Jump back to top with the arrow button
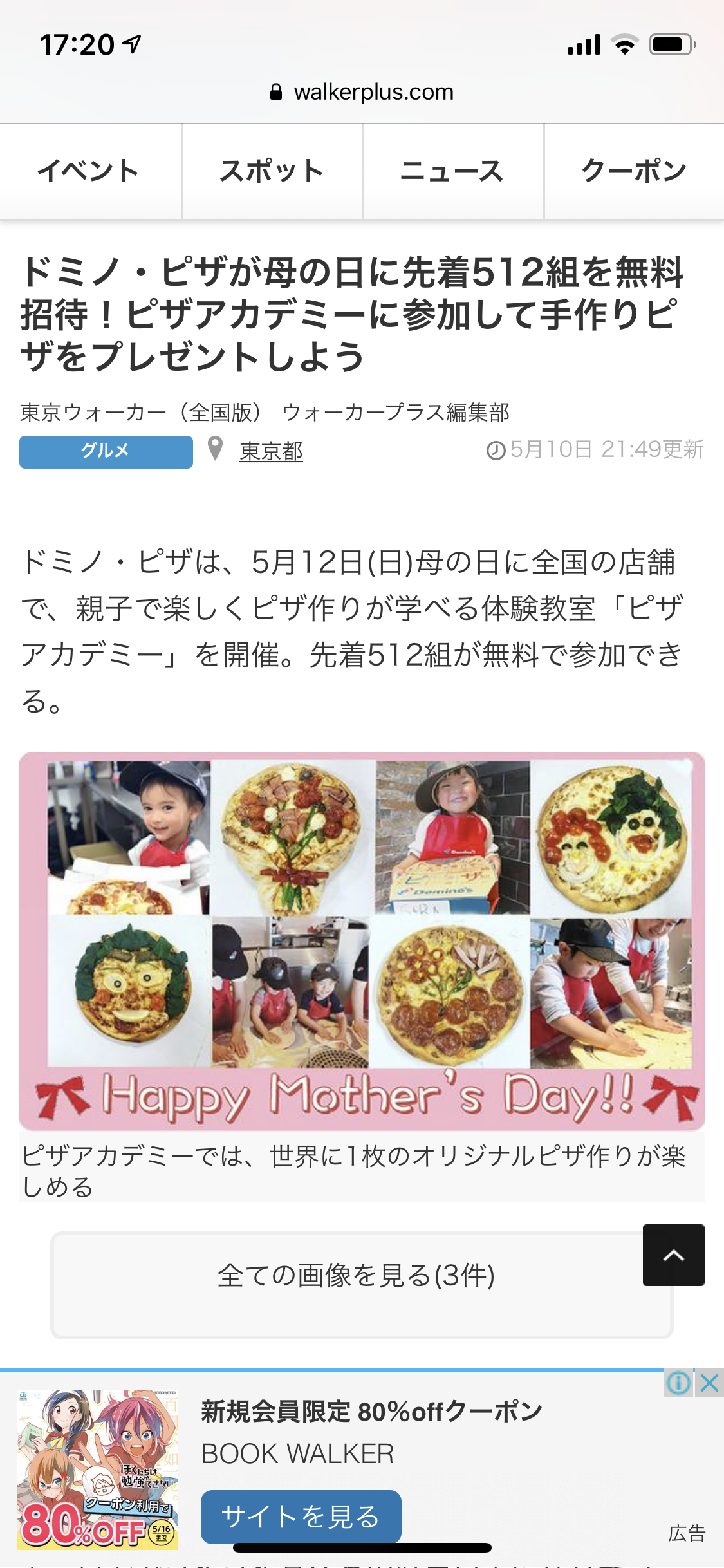 (673, 1255)
